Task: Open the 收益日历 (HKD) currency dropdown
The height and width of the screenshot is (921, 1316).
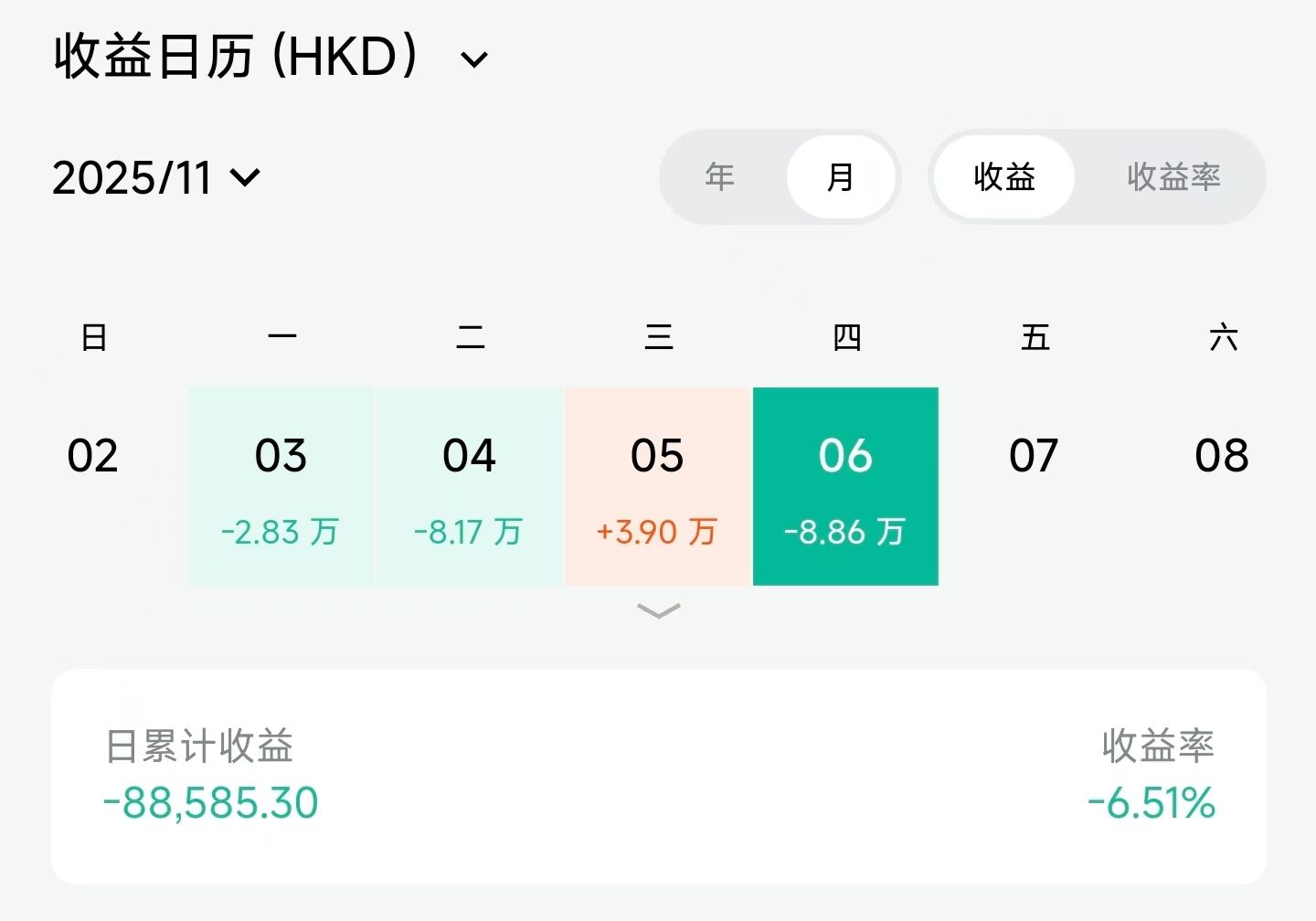Action: pos(473,60)
